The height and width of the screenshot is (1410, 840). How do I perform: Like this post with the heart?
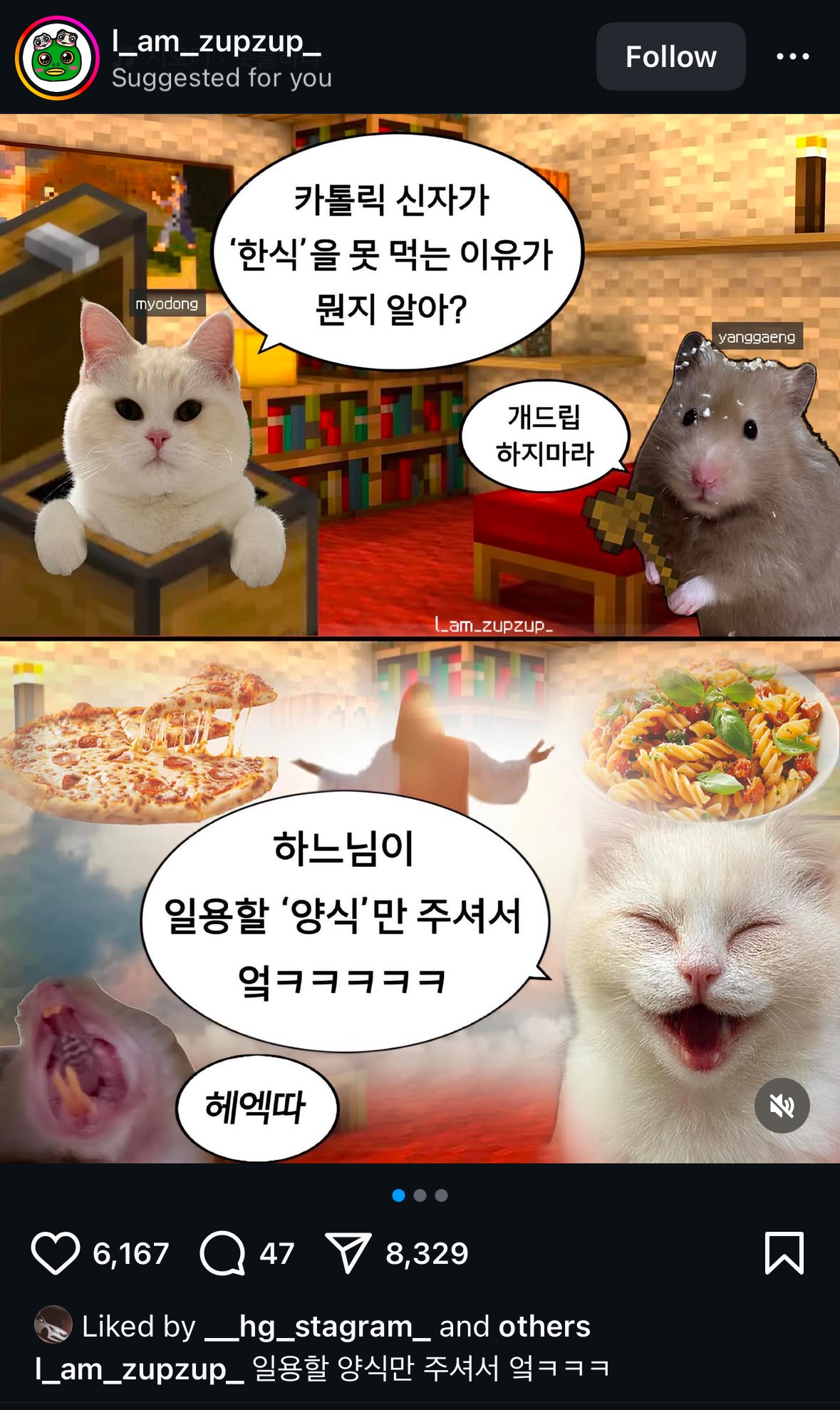[x=55, y=1253]
